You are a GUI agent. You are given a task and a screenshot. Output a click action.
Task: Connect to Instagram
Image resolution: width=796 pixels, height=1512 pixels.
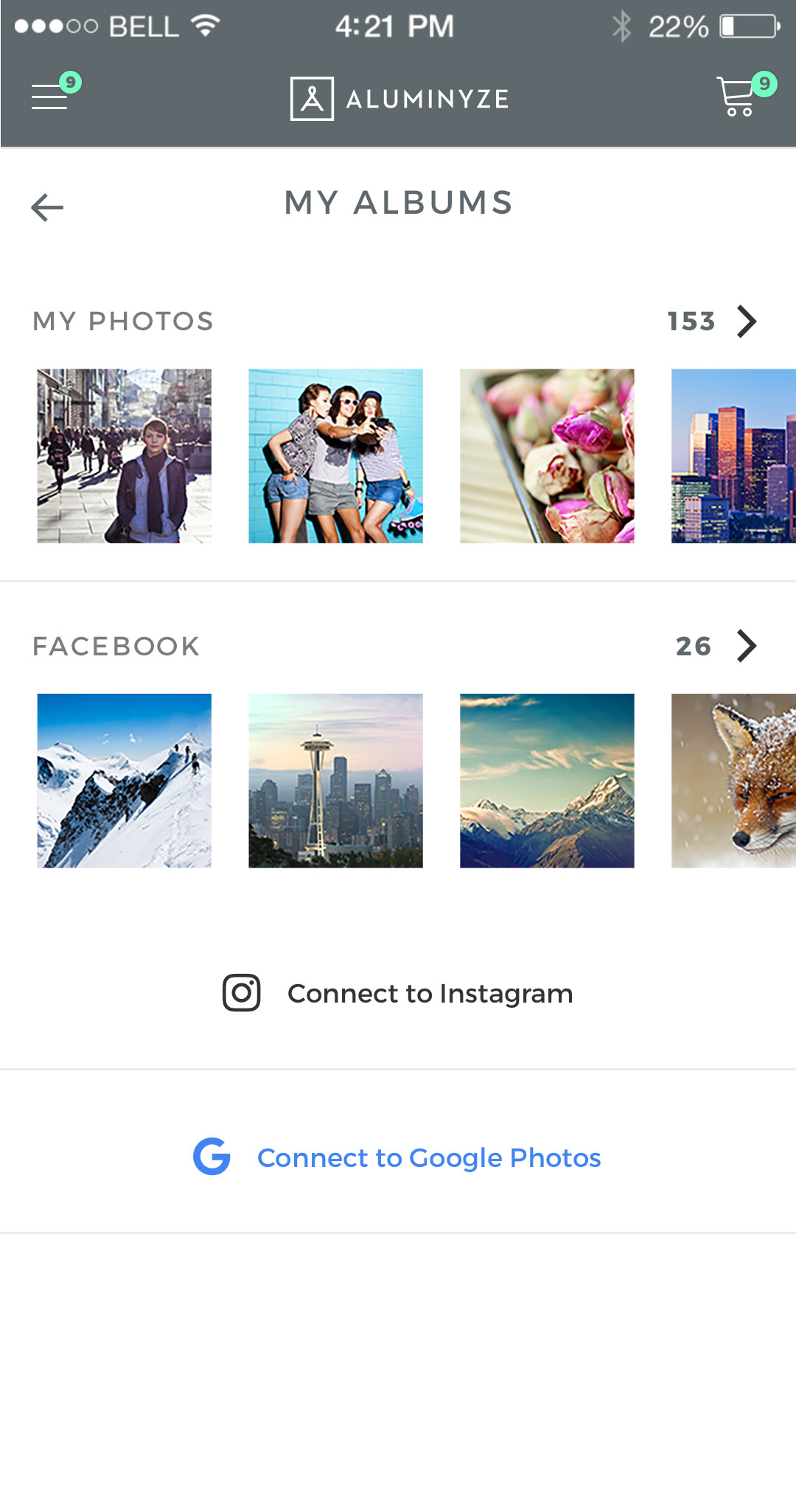pos(398,993)
